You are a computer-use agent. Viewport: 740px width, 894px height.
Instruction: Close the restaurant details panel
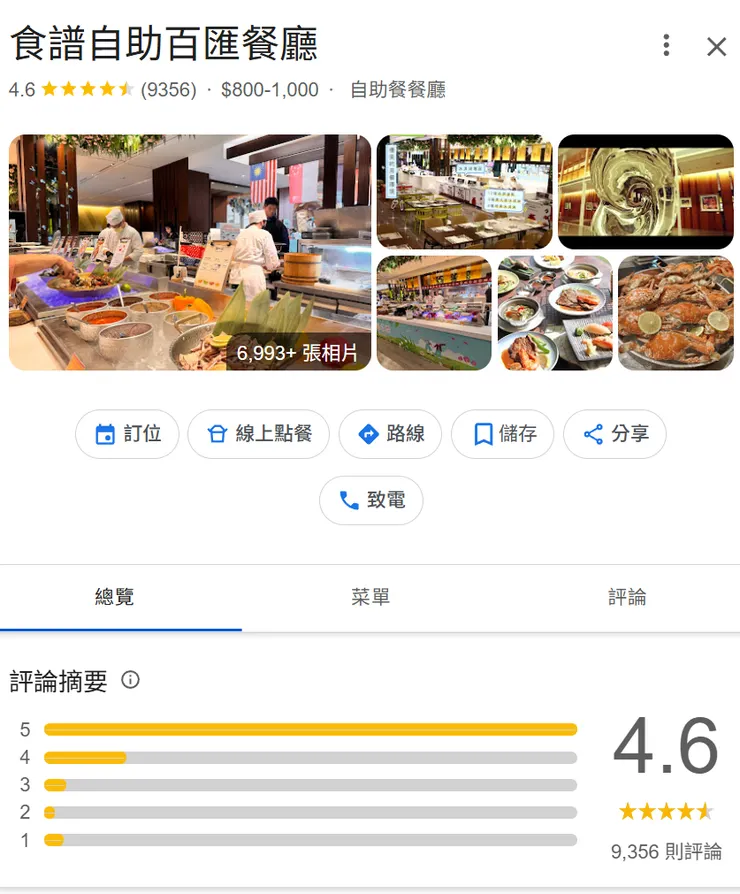(717, 46)
